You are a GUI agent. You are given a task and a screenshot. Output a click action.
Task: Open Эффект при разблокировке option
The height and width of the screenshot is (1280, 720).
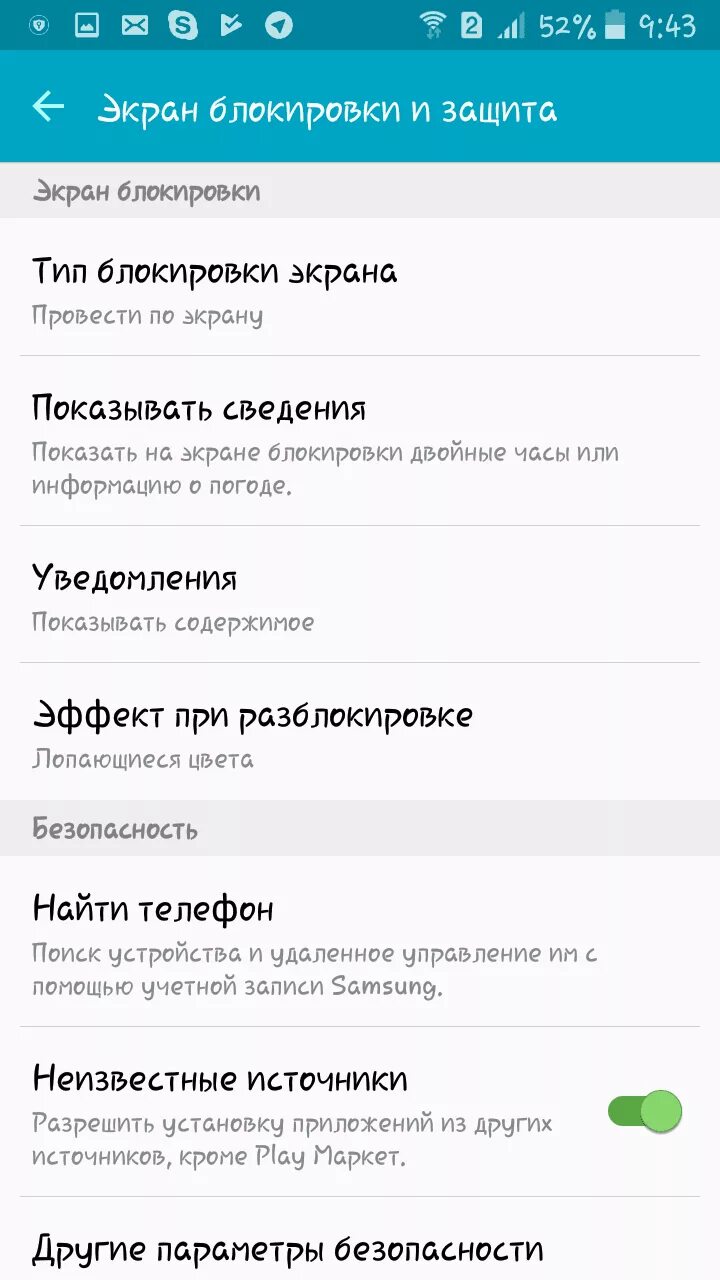tap(360, 731)
